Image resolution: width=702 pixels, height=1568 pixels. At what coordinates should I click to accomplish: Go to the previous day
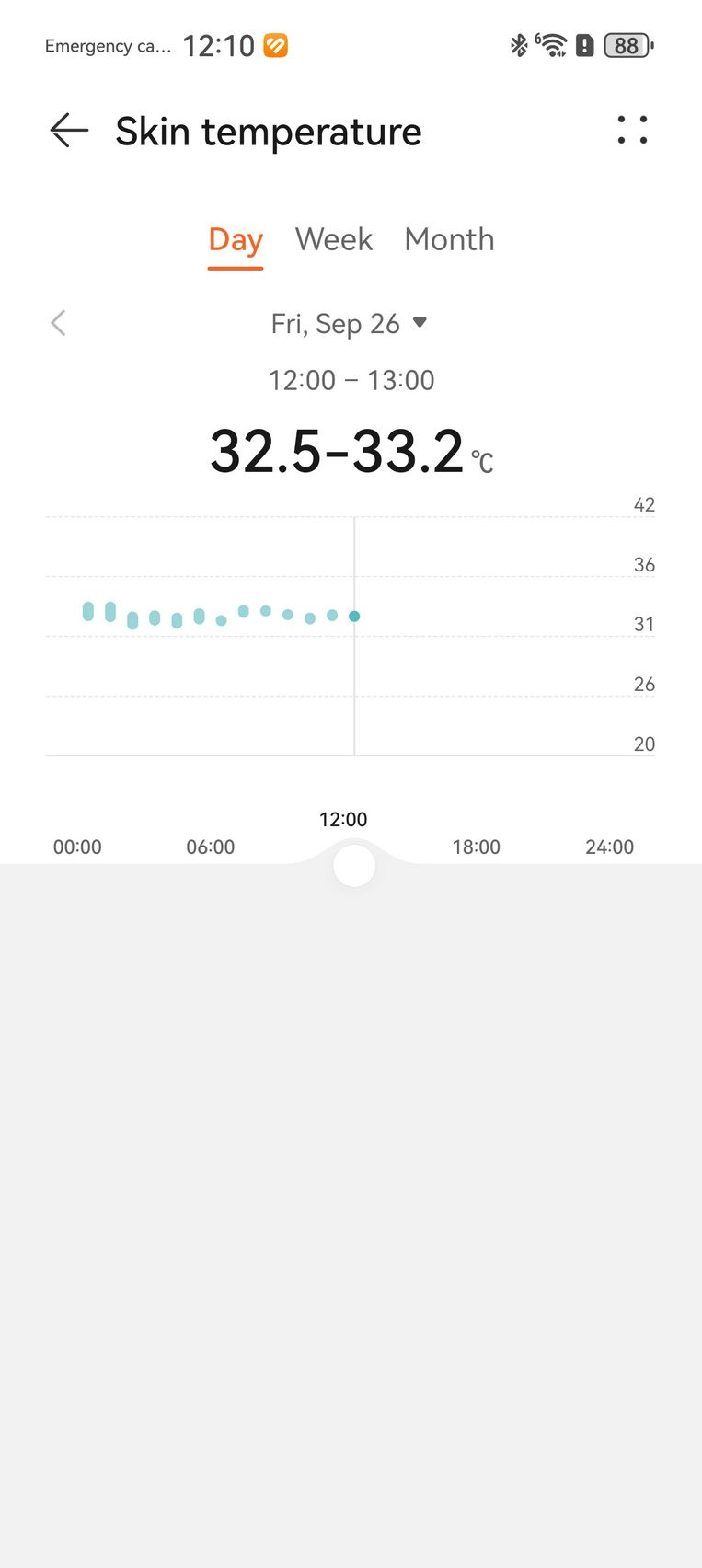[x=58, y=323]
